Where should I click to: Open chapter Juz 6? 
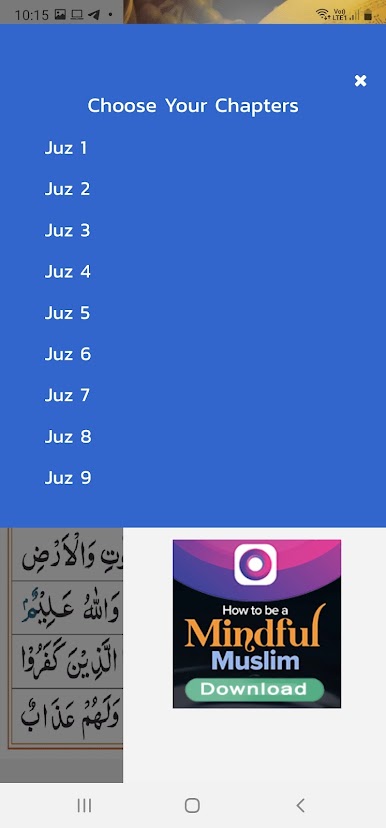(68, 354)
